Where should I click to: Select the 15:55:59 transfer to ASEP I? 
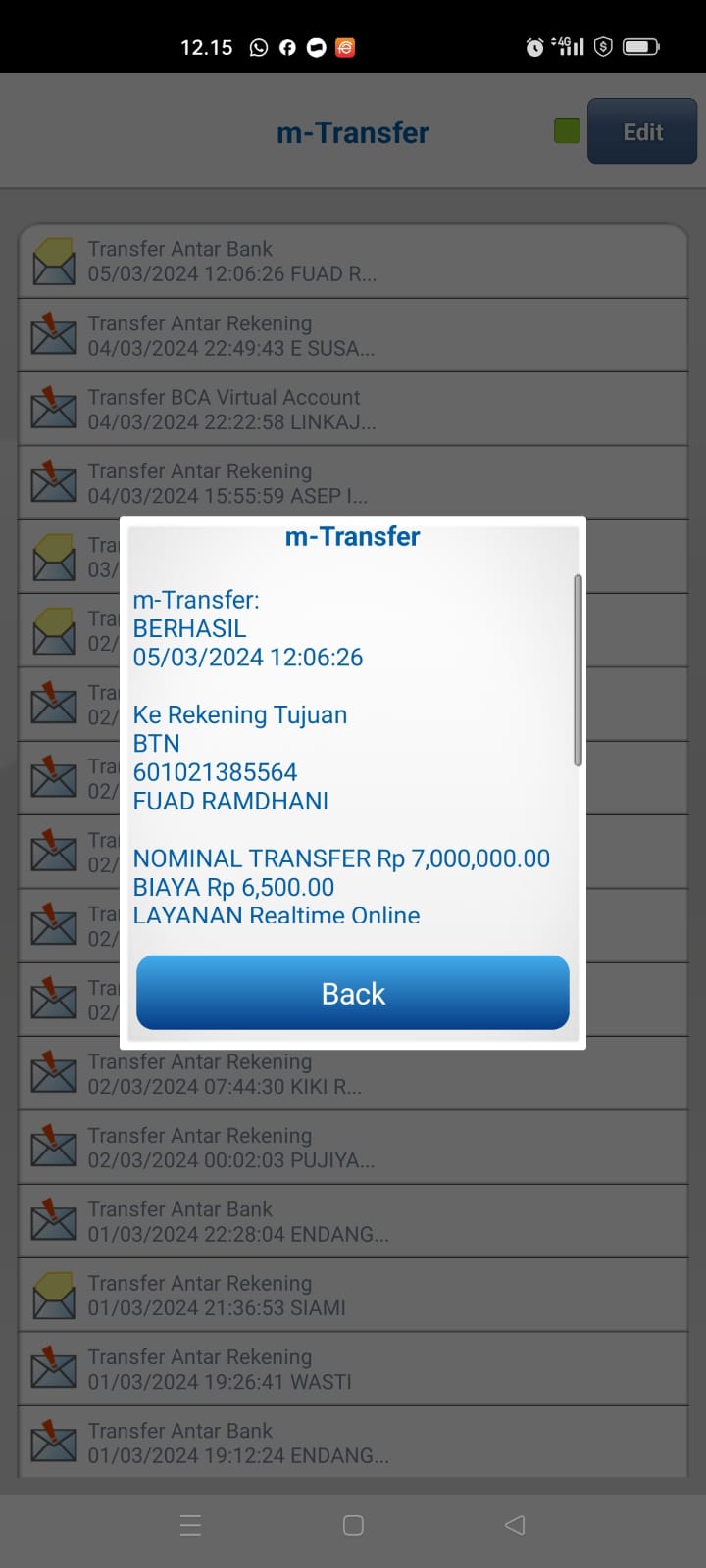[353, 483]
